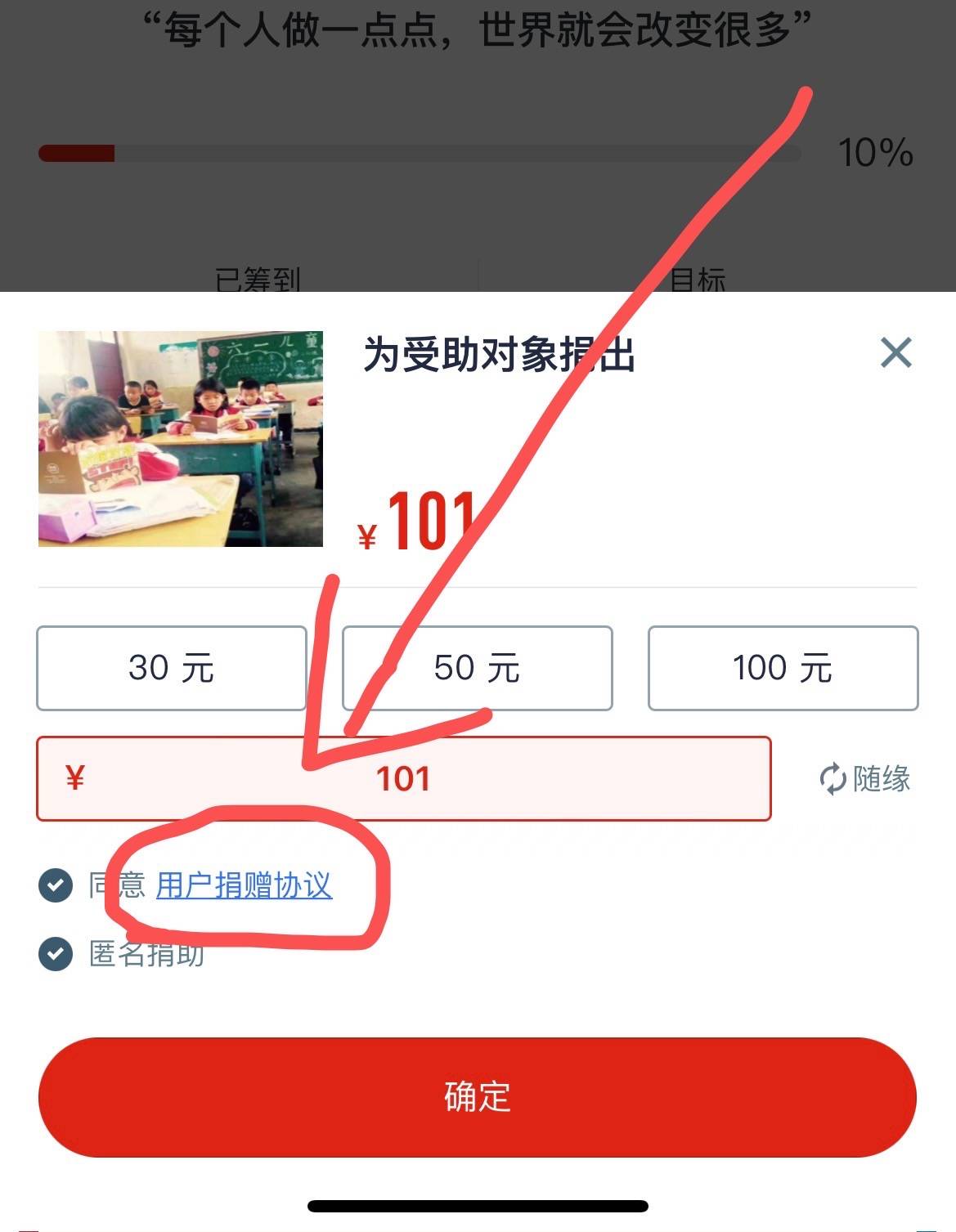Toggle the 匿名捐助 checkbox
This screenshot has width=956, height=1232.
click(56, 953)
